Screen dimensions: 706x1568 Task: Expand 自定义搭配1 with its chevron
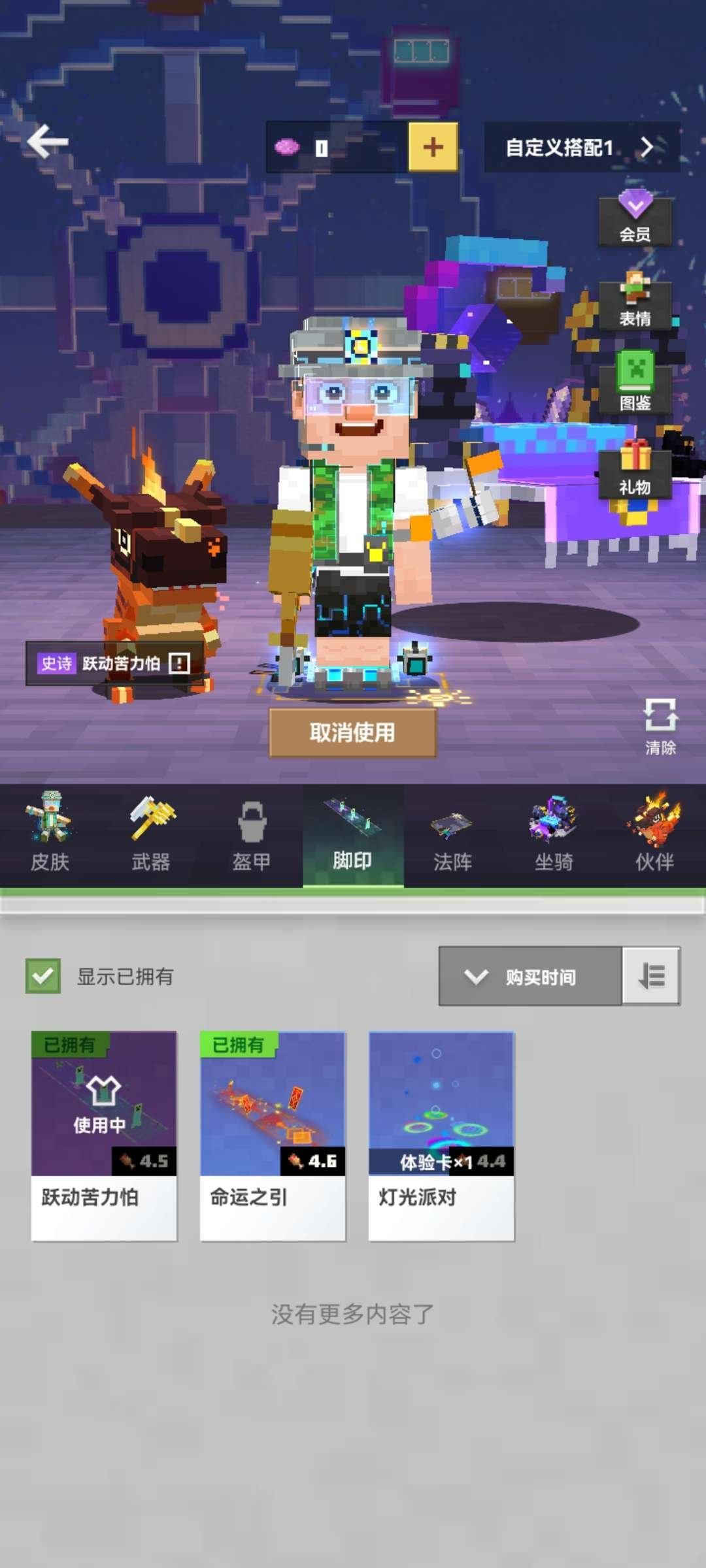click(x=647, y=147)
